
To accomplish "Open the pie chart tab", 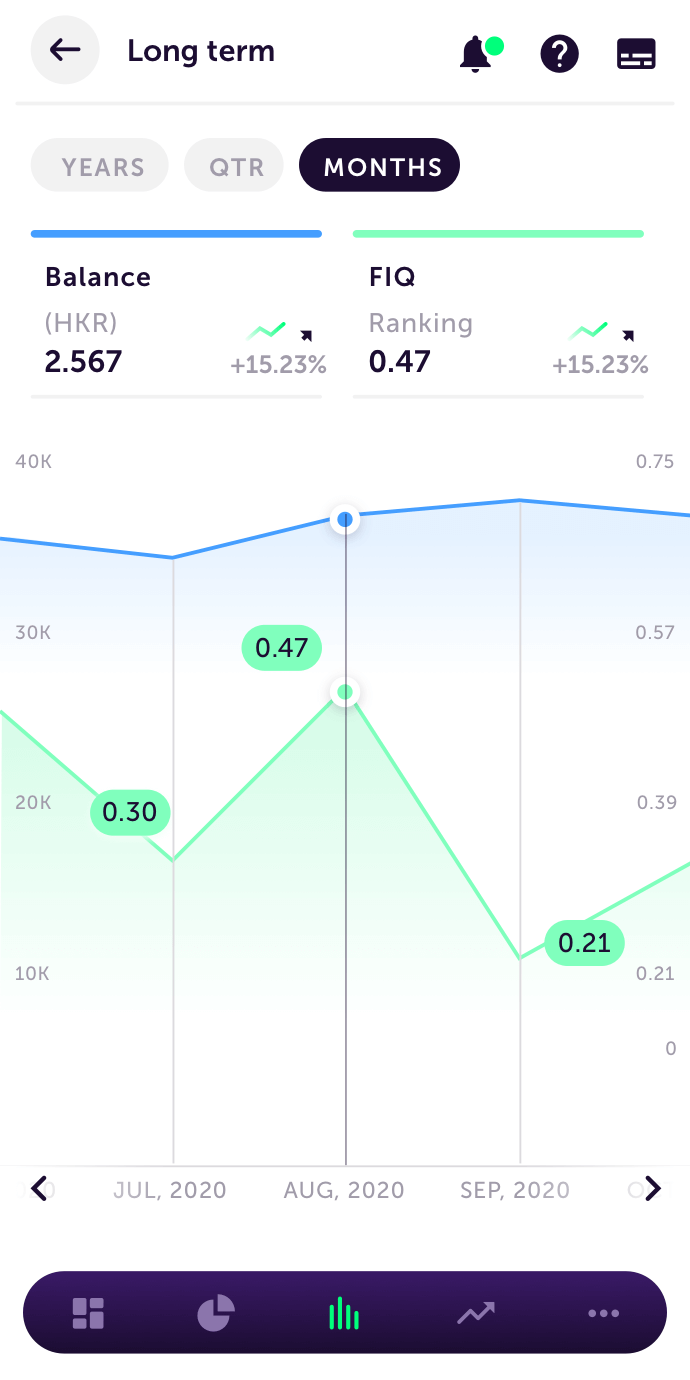I will tap(216, 1313).
